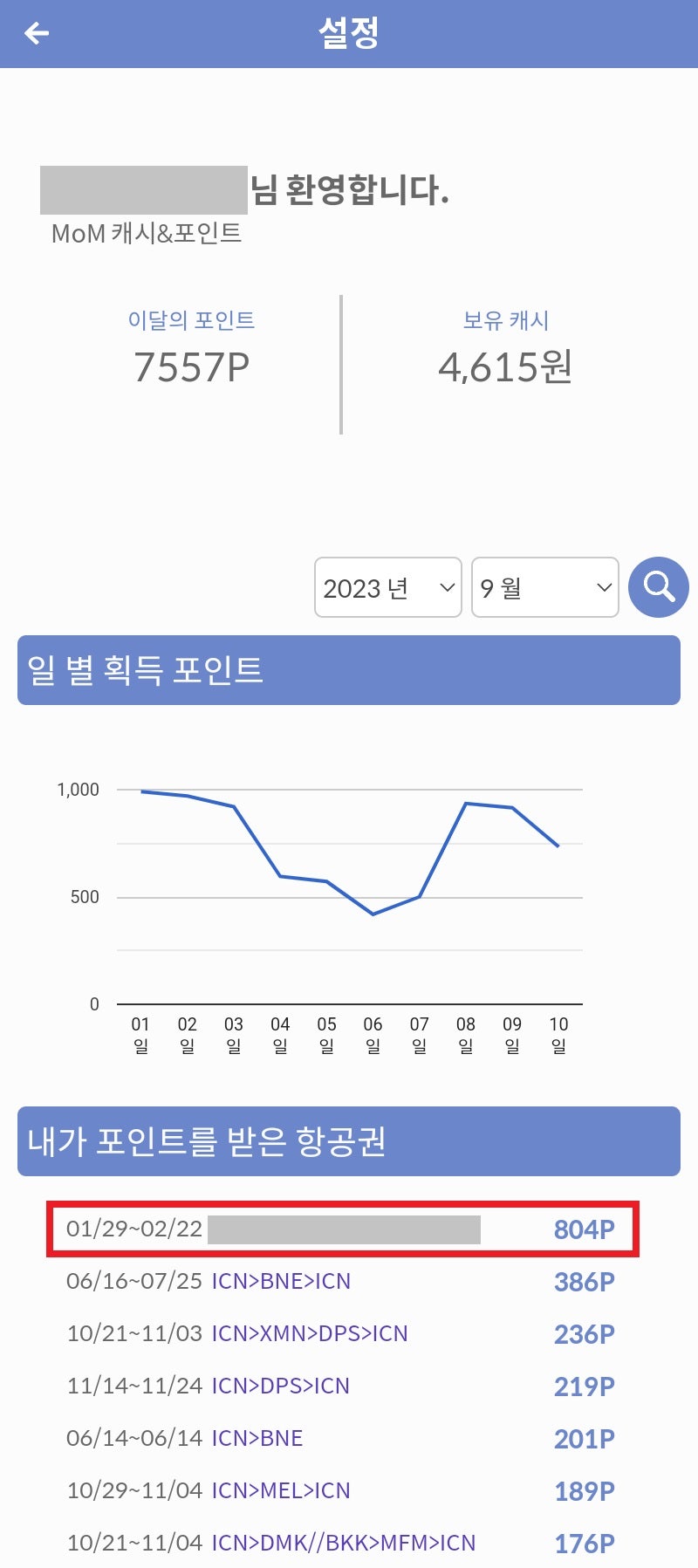Click the ICN>BNE>ICN route link
Screen dimensions: 698x1568
tap(282, 1281)
